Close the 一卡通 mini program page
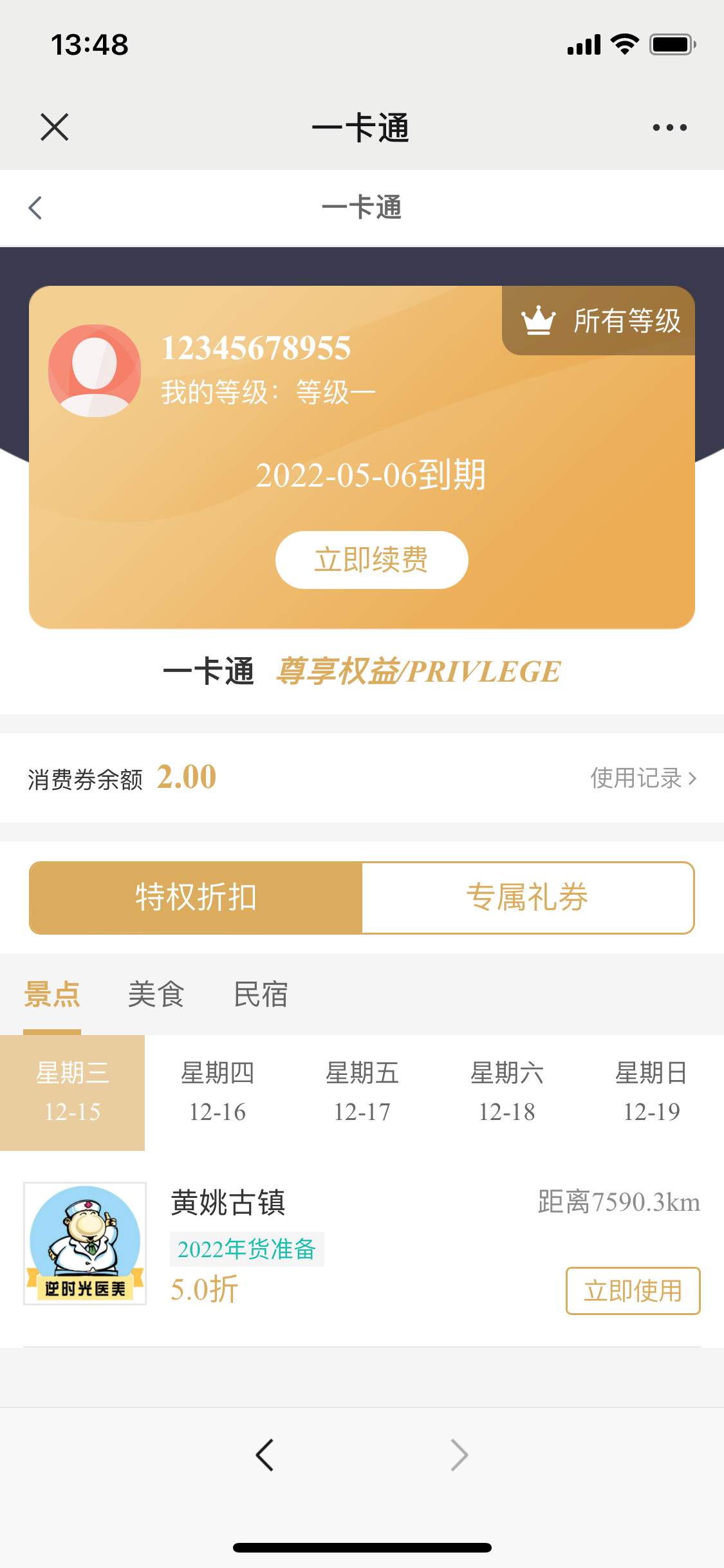The height and width of the screenshot is (1568, 724). pos(55,127)
